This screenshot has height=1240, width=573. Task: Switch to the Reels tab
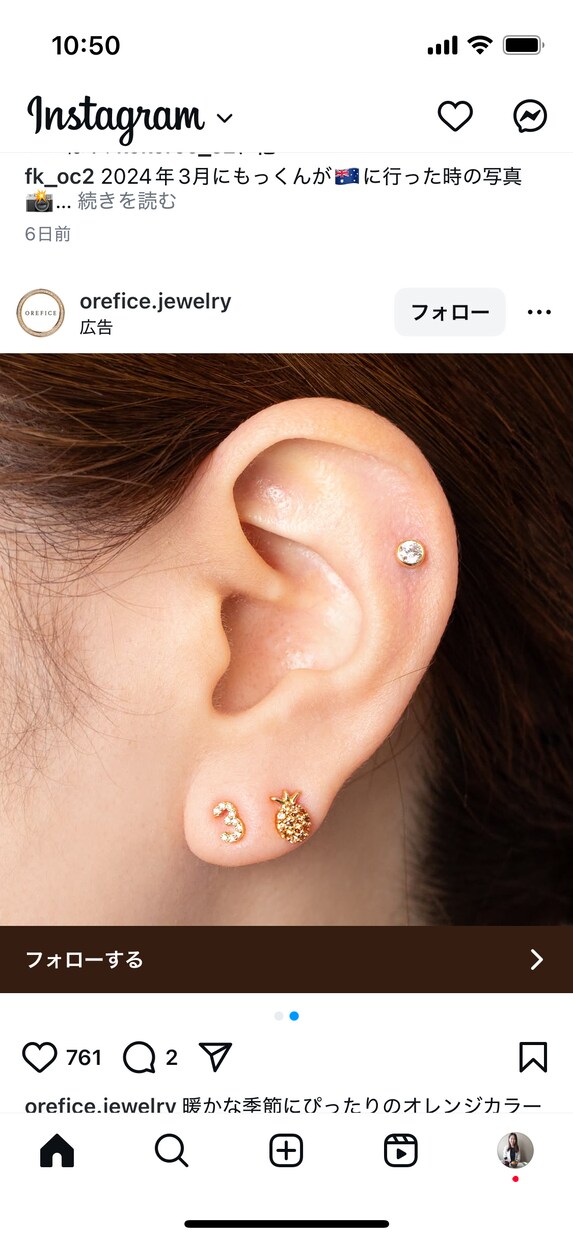[401, 1152]
